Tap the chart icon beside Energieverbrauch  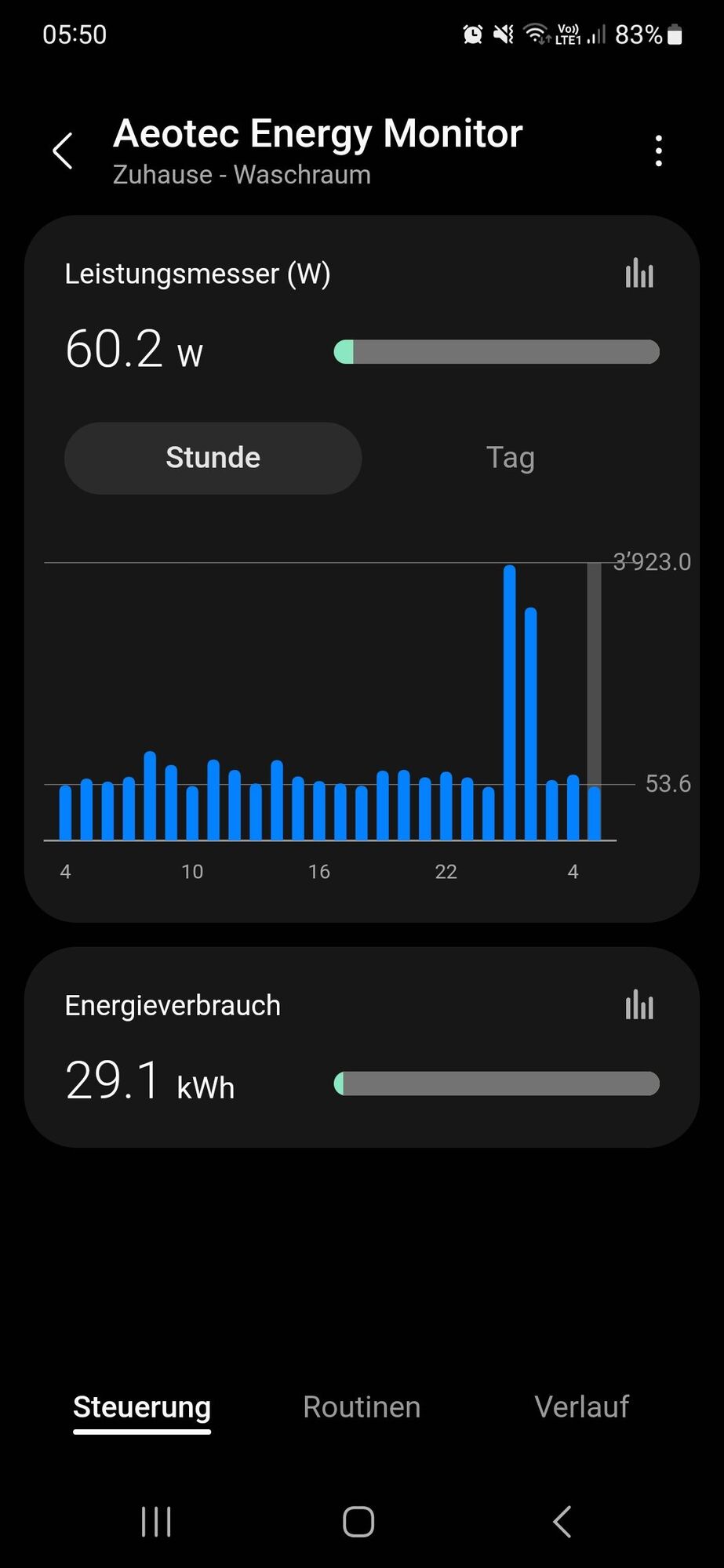click(x=639, y=1005)
